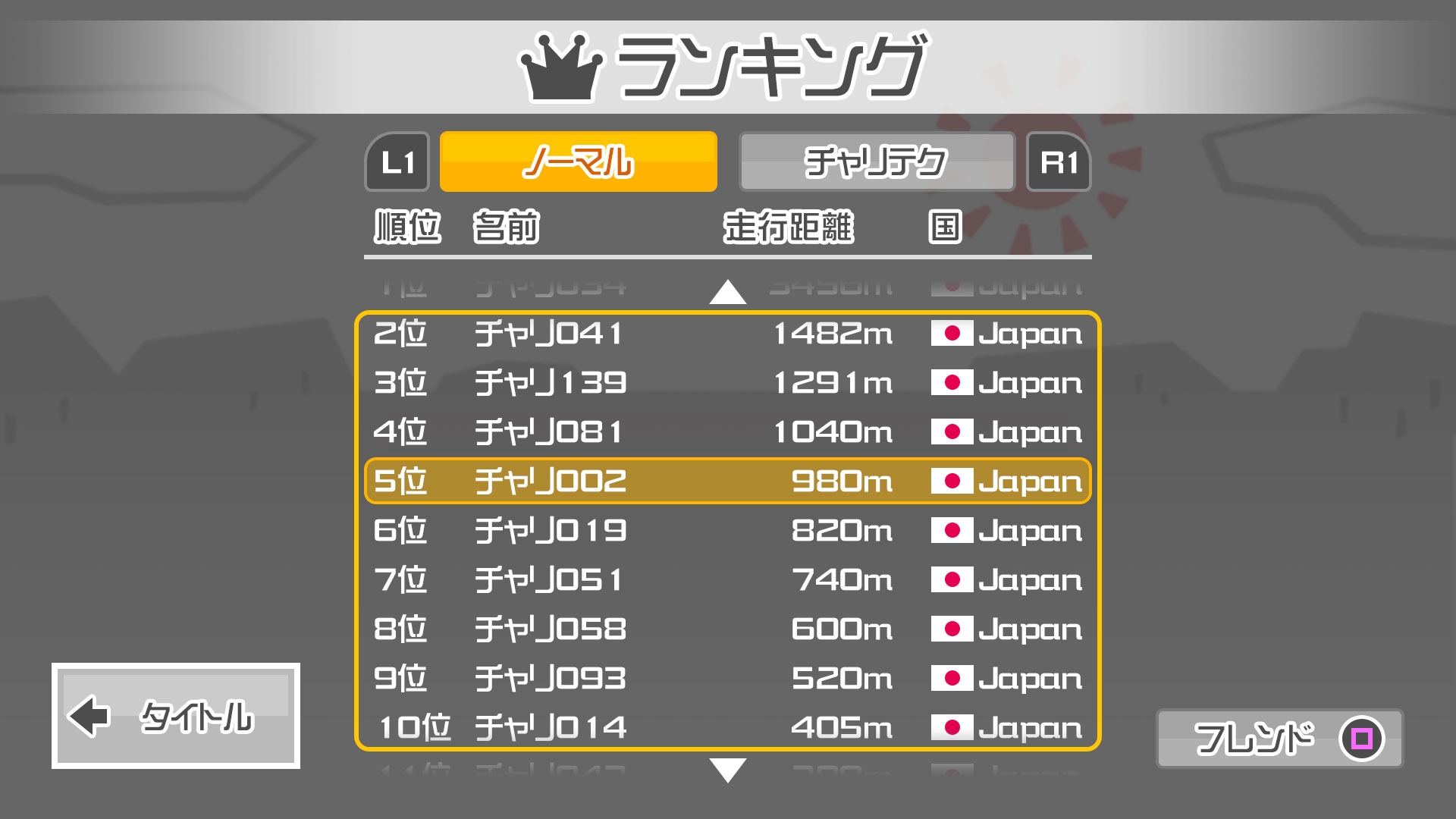The image size is (1456, 819).
Task: Select the 9位 チャリ093 row
Action: 727,679
